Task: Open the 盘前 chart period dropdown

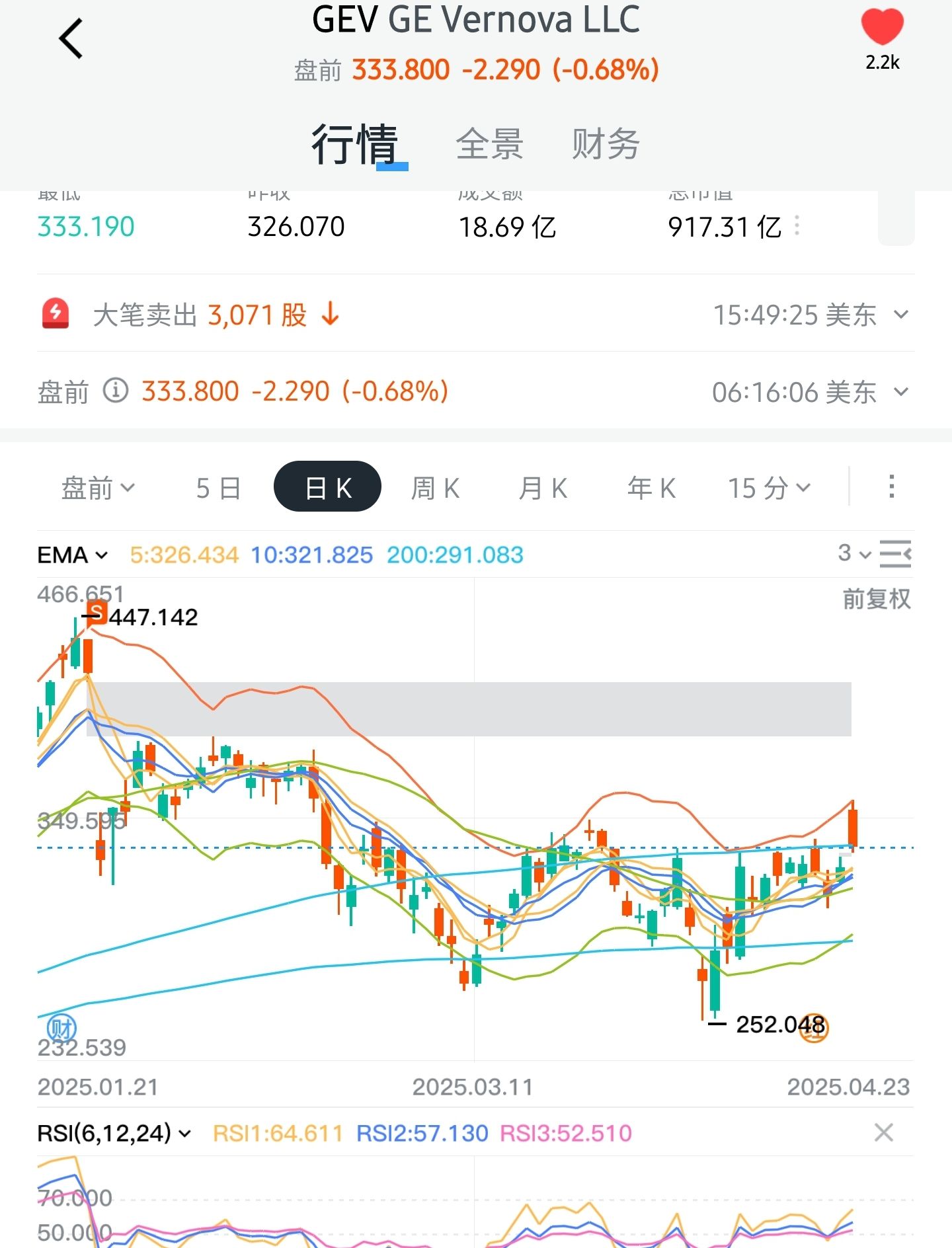Action: point(98,488)
